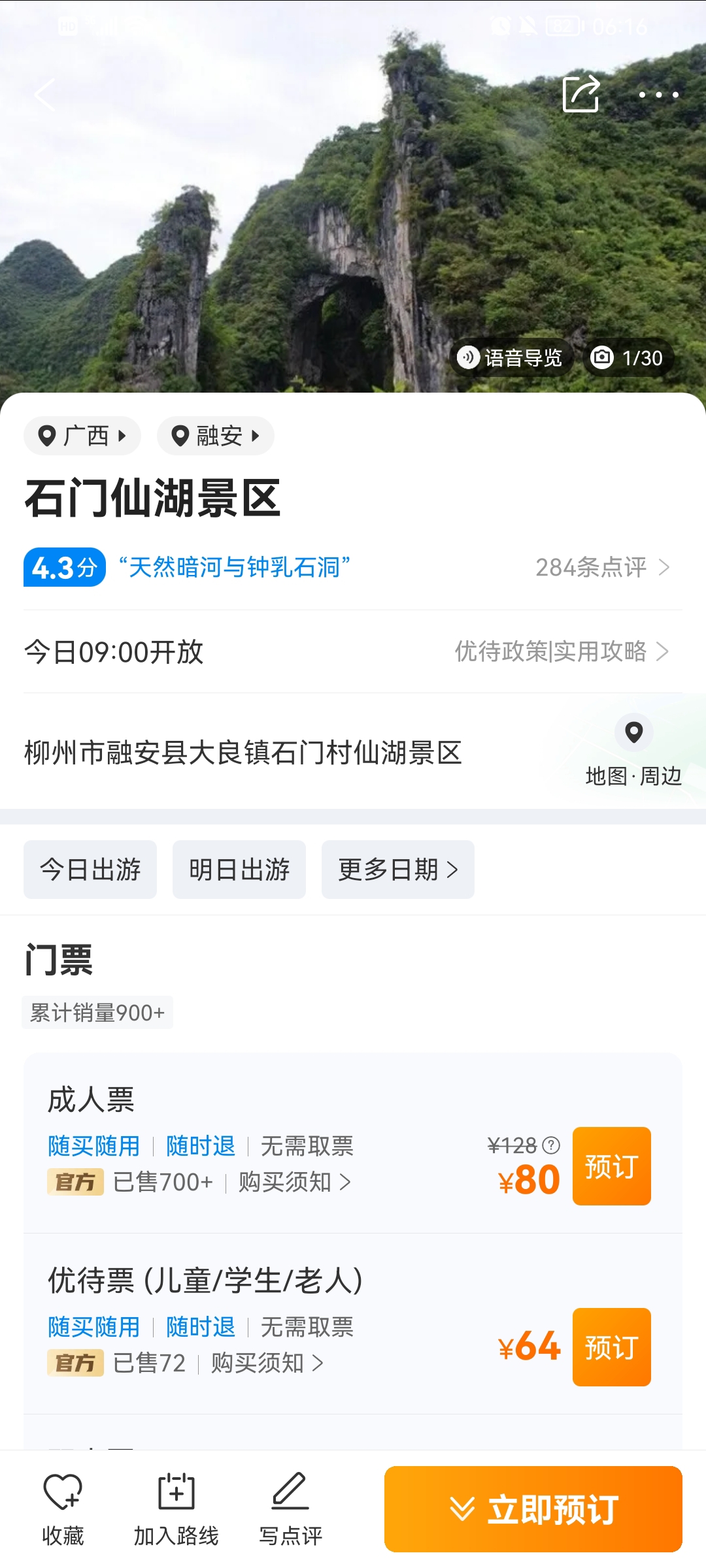Book the 成人票 for ¥80

[x=611, y=1166]
